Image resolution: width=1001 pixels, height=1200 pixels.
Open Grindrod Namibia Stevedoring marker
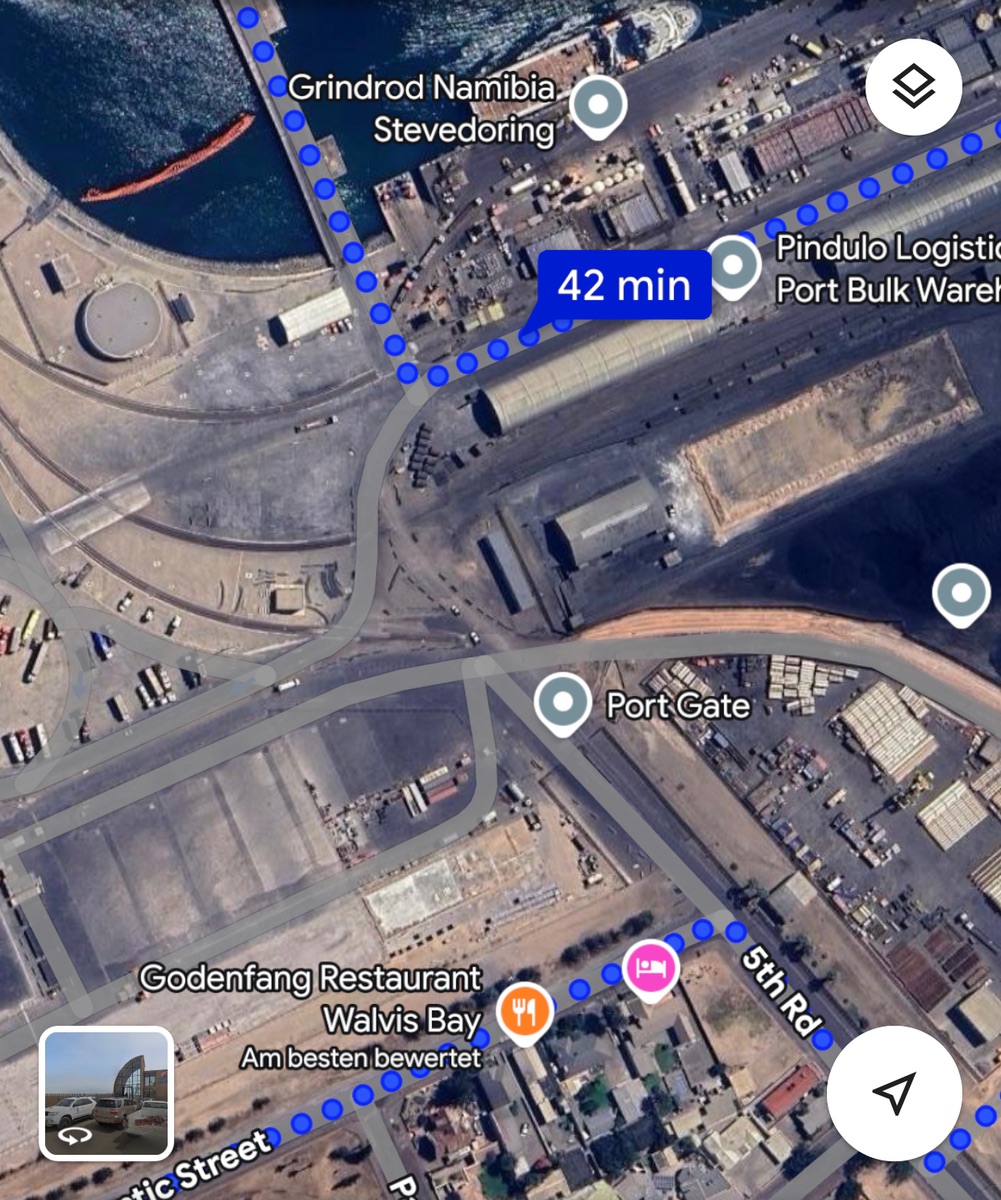[x=598, y=104]
